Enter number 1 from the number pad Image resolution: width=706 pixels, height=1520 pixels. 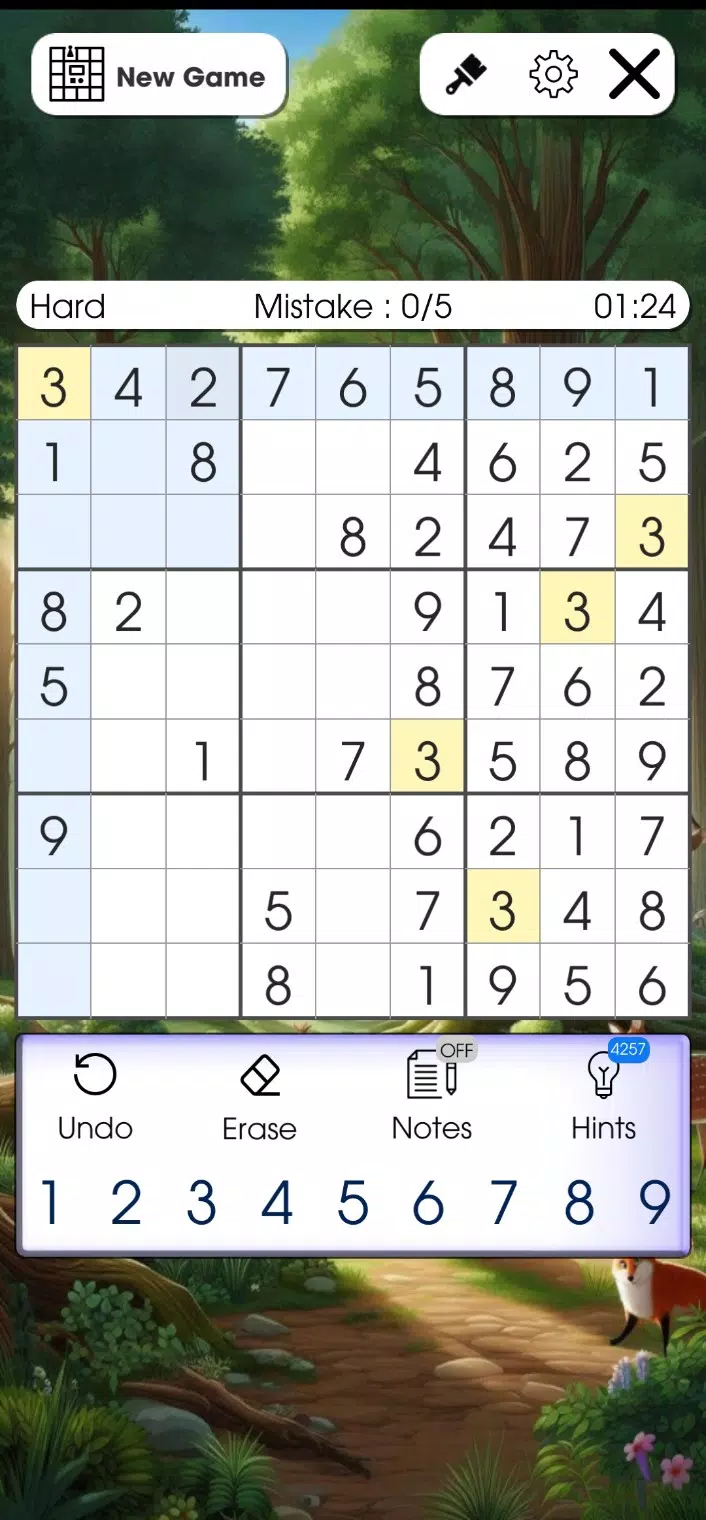coord(50,1203)
